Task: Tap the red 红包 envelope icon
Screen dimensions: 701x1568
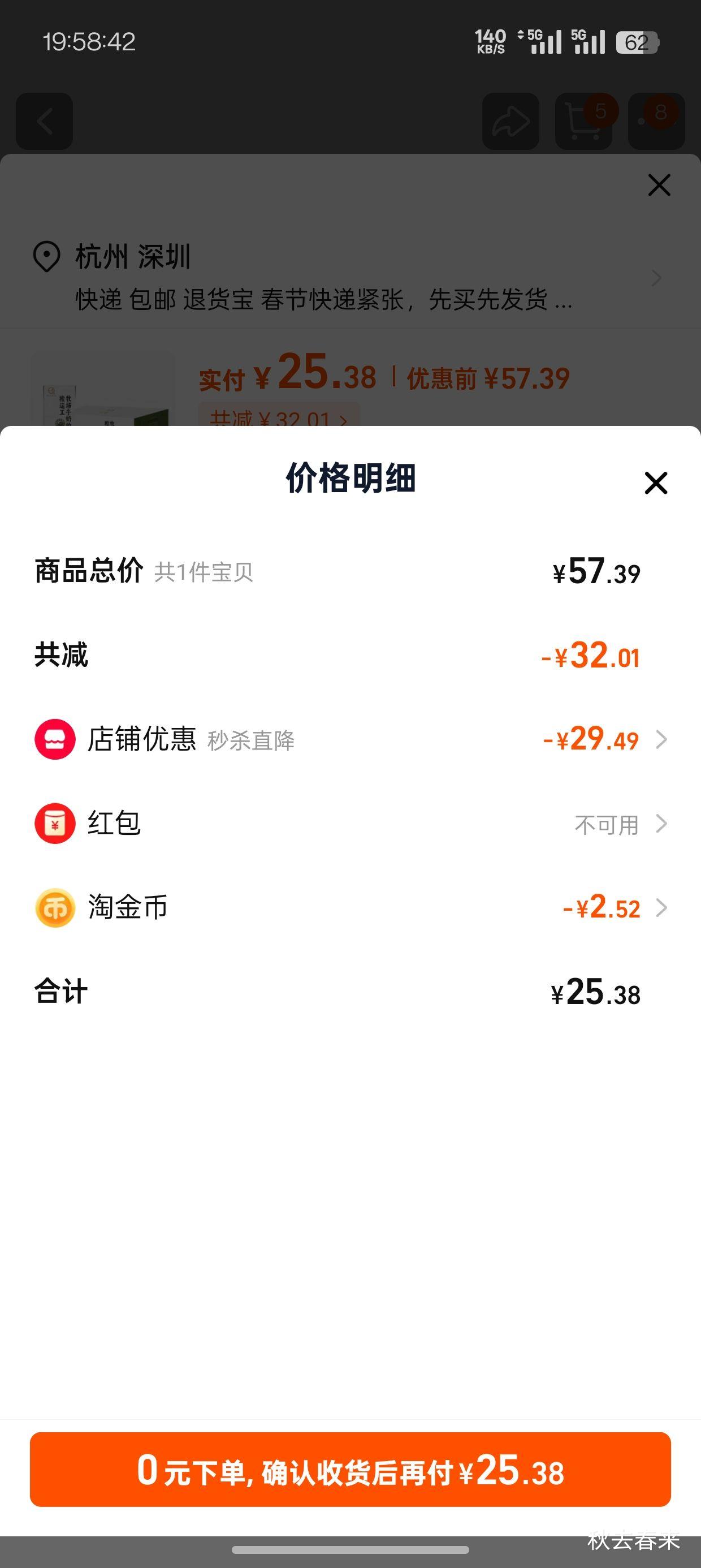Action: click(x=54, y=824)
